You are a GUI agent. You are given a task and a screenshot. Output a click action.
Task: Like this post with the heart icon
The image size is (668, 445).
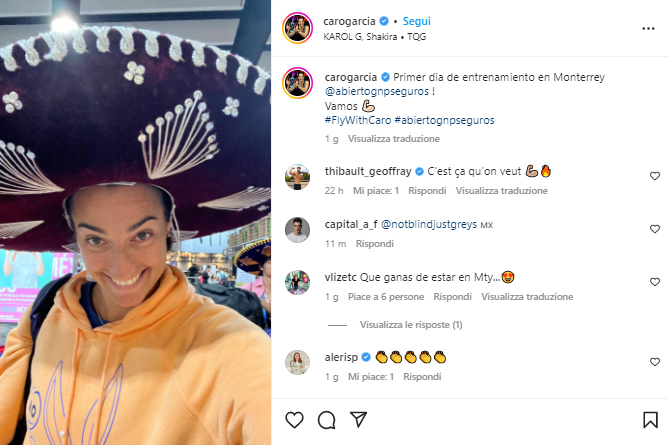click(294, 419)
